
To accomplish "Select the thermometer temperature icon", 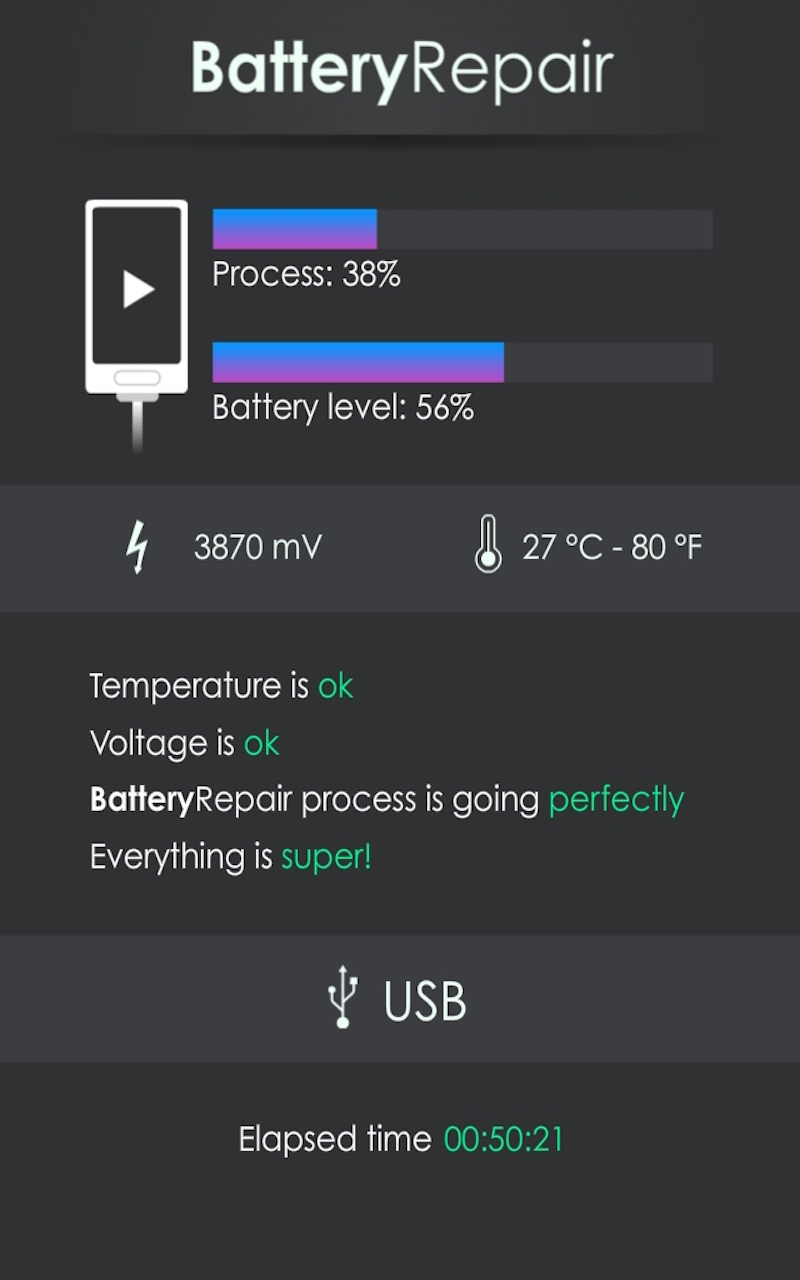I will 489,546.
